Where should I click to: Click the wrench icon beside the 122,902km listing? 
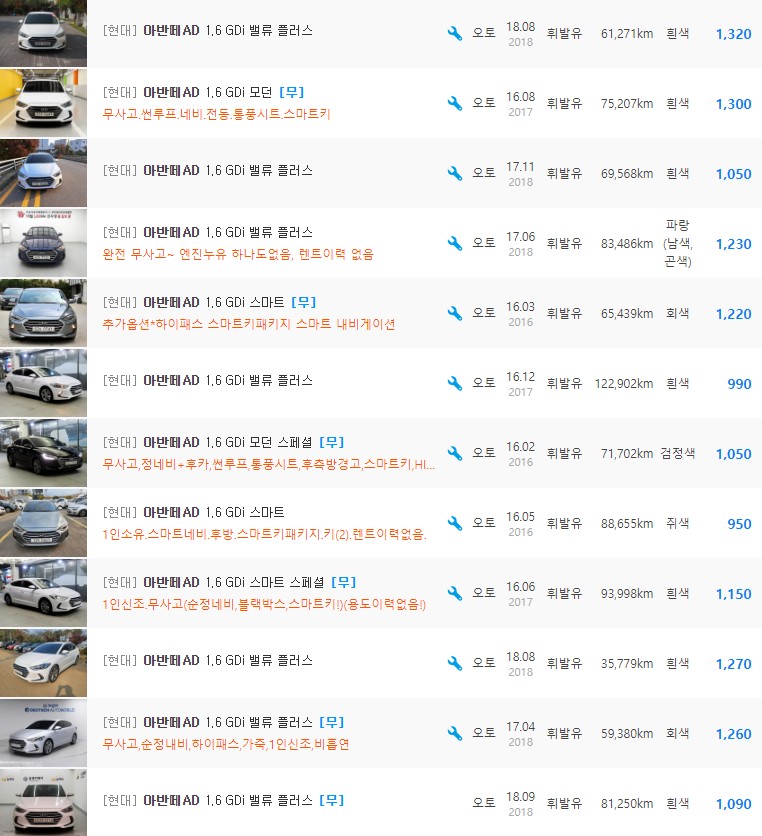click(x=455, y=382)
